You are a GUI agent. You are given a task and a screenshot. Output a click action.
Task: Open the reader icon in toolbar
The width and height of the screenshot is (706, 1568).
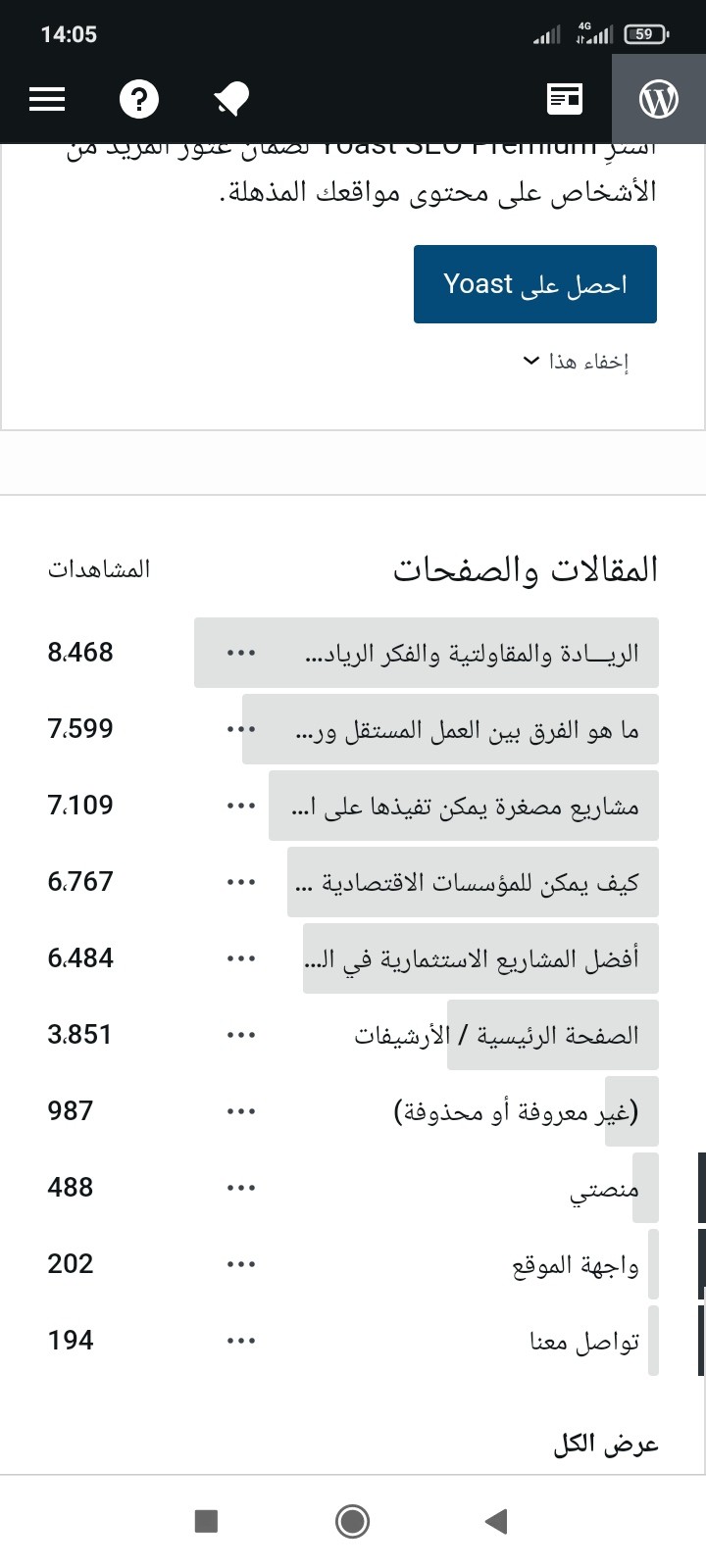tap(565, 99)
